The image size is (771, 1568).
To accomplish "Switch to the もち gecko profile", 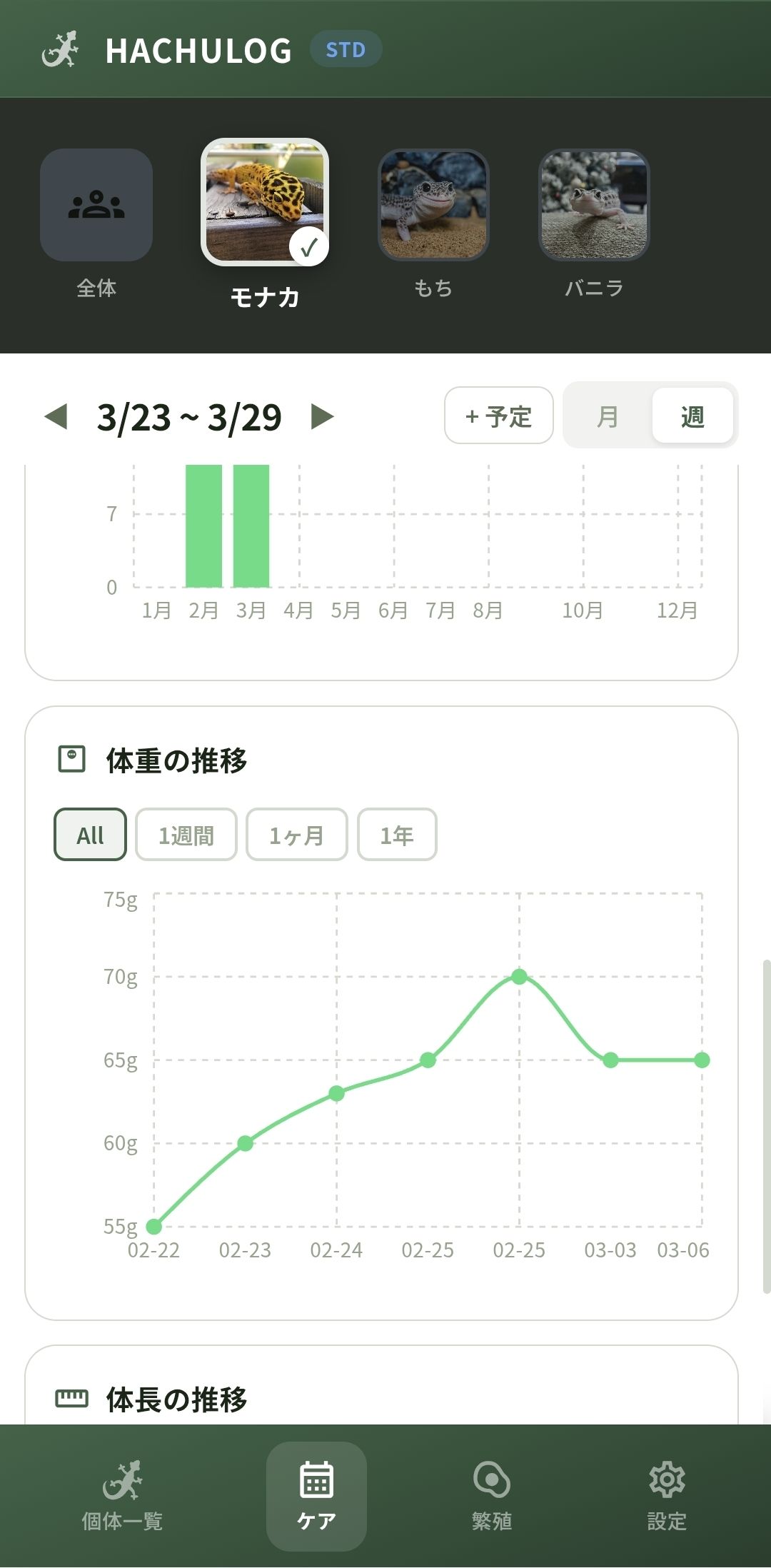I will (433, 205).
